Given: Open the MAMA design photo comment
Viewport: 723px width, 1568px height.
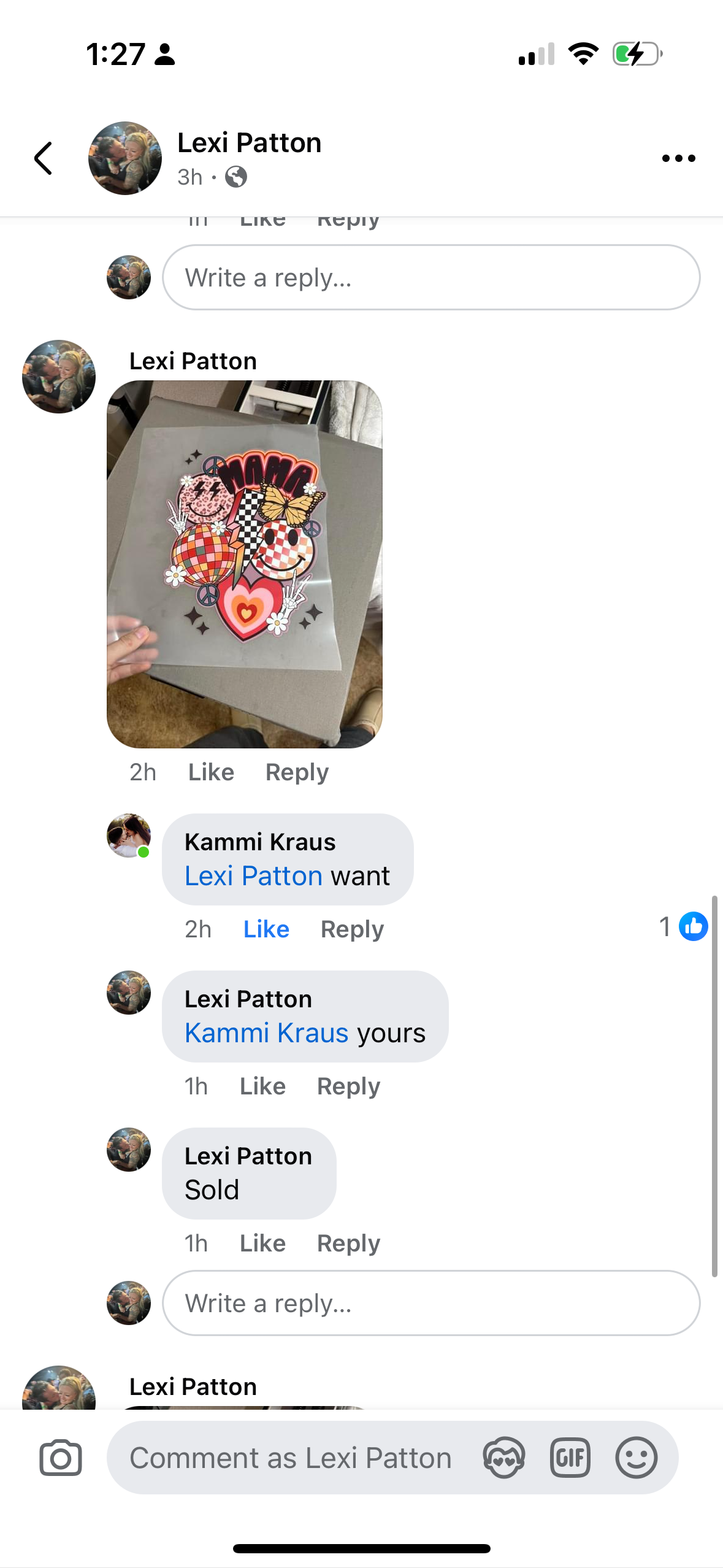Looking at the screenshot, I should [244, 564].
